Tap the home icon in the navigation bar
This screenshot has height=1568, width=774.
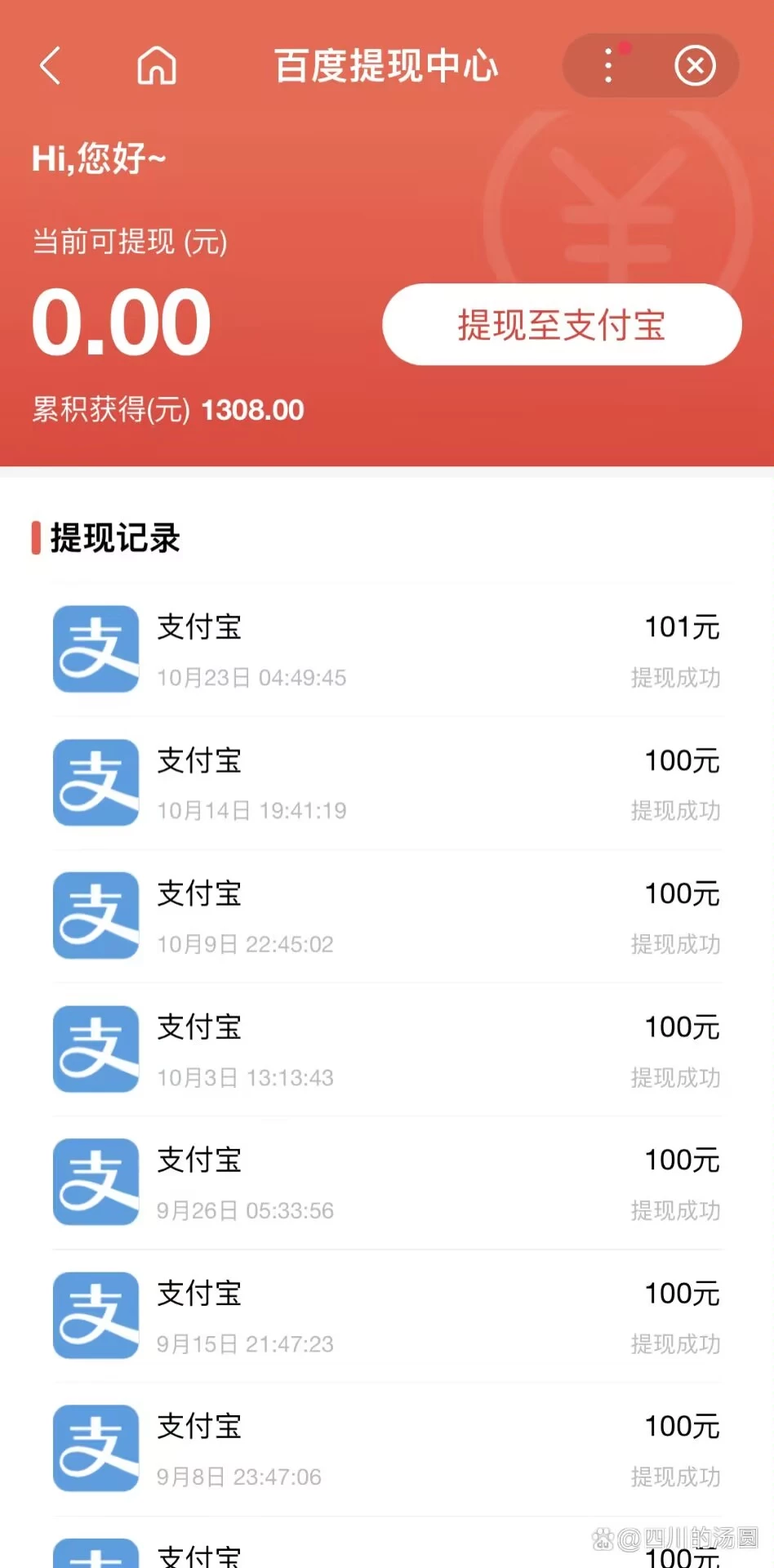click(156, 65)
